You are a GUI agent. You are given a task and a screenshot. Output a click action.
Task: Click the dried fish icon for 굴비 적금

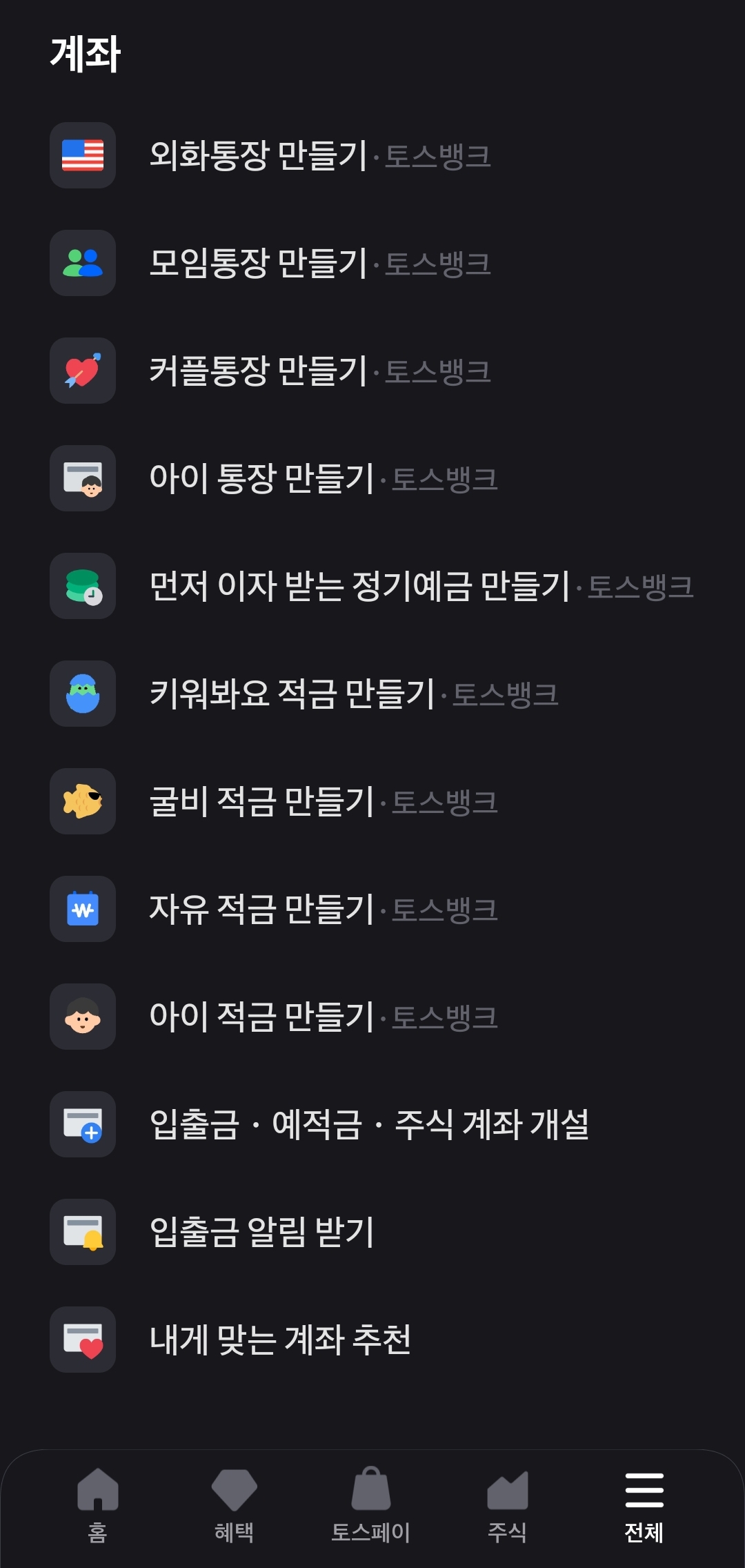[x=82, y=802]
